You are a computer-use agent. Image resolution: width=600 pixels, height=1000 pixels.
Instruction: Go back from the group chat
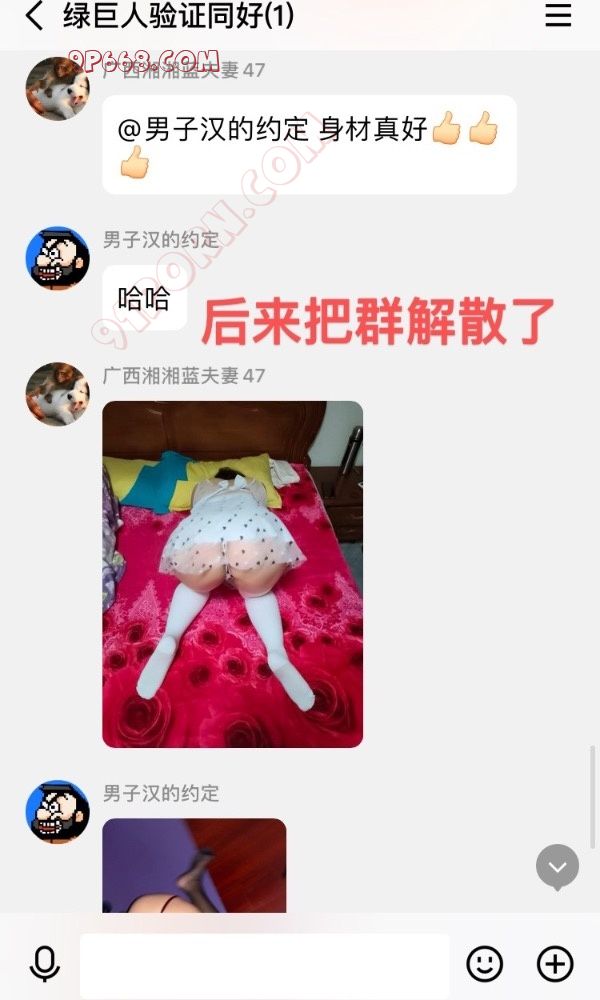coord(35,17)
